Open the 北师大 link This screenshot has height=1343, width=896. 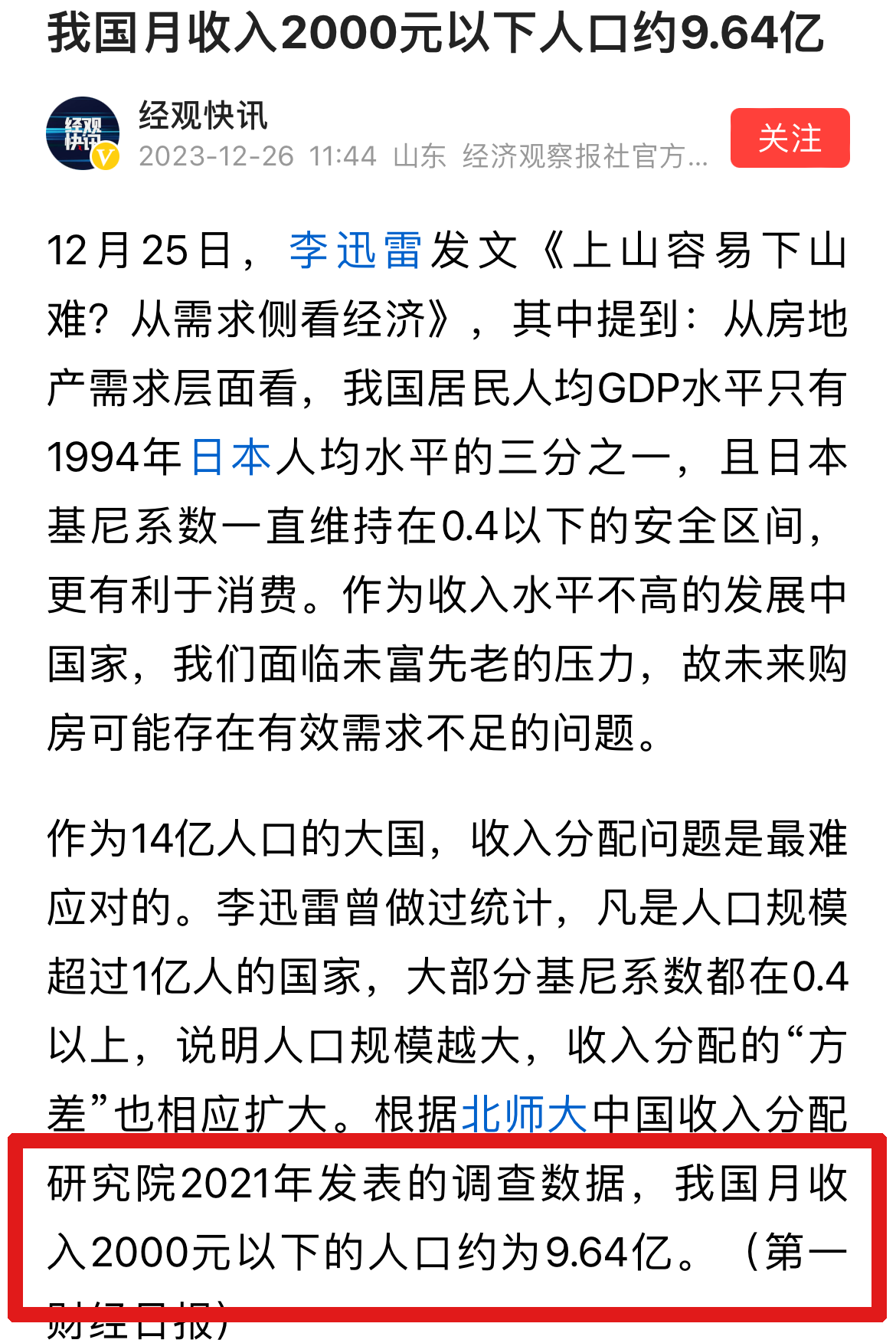[525, 1114]
